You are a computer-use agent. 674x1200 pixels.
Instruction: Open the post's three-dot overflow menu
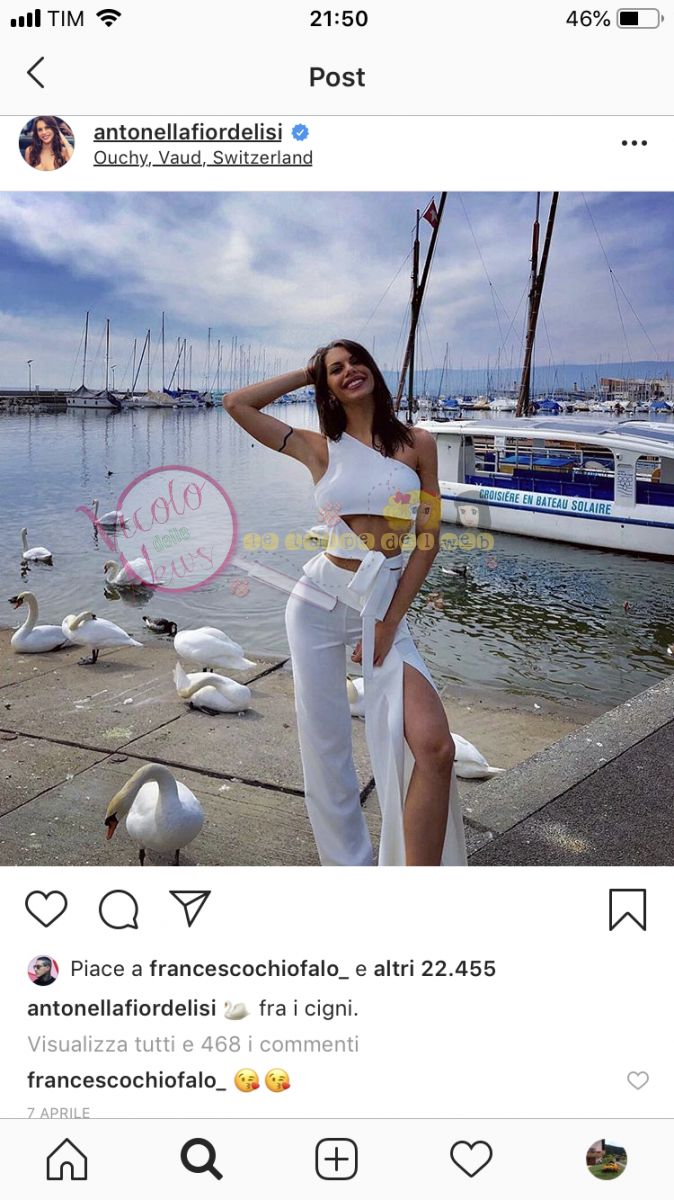[634, 143]
